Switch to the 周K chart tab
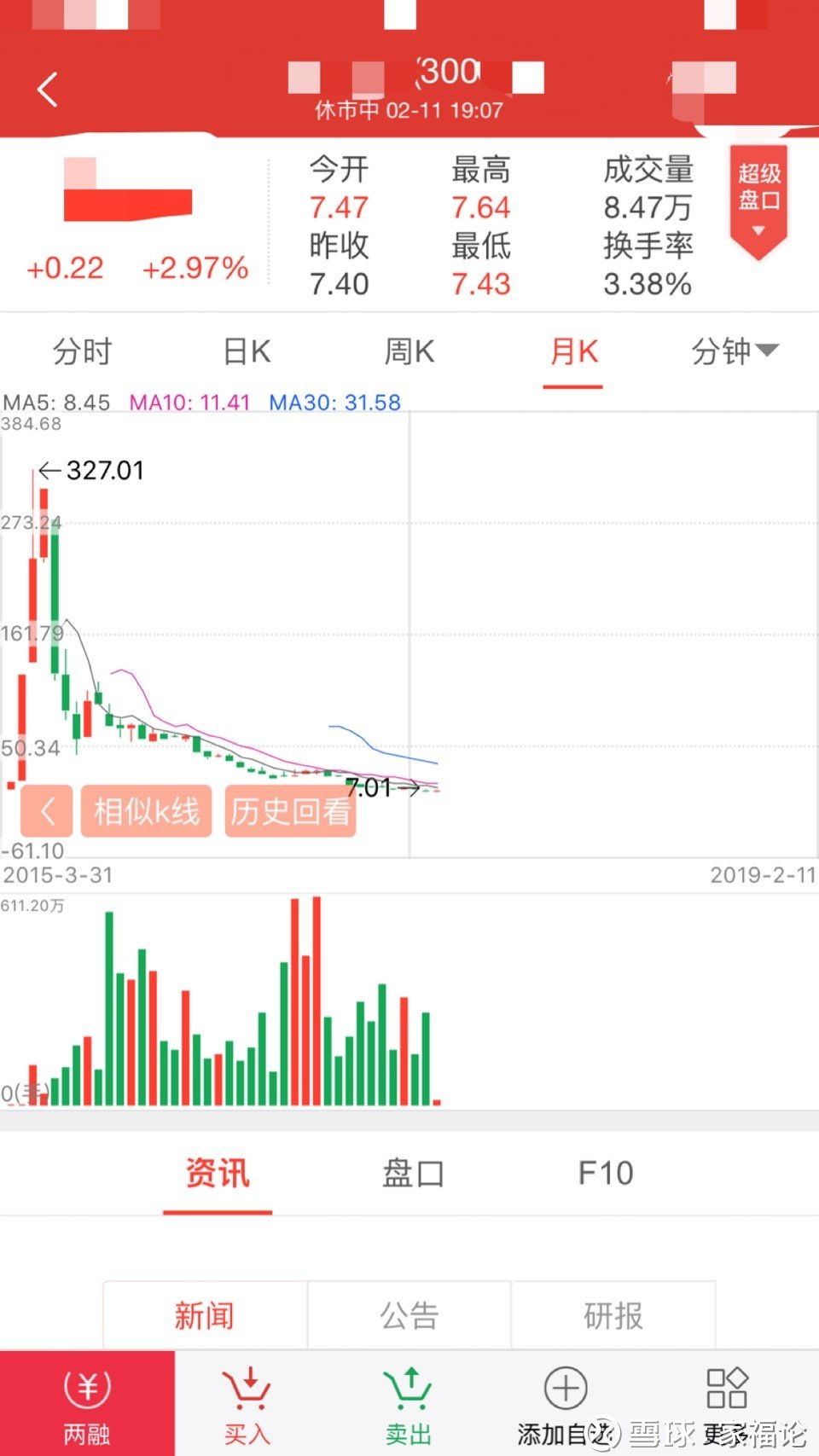819x1456 pixels. [409, 351]
